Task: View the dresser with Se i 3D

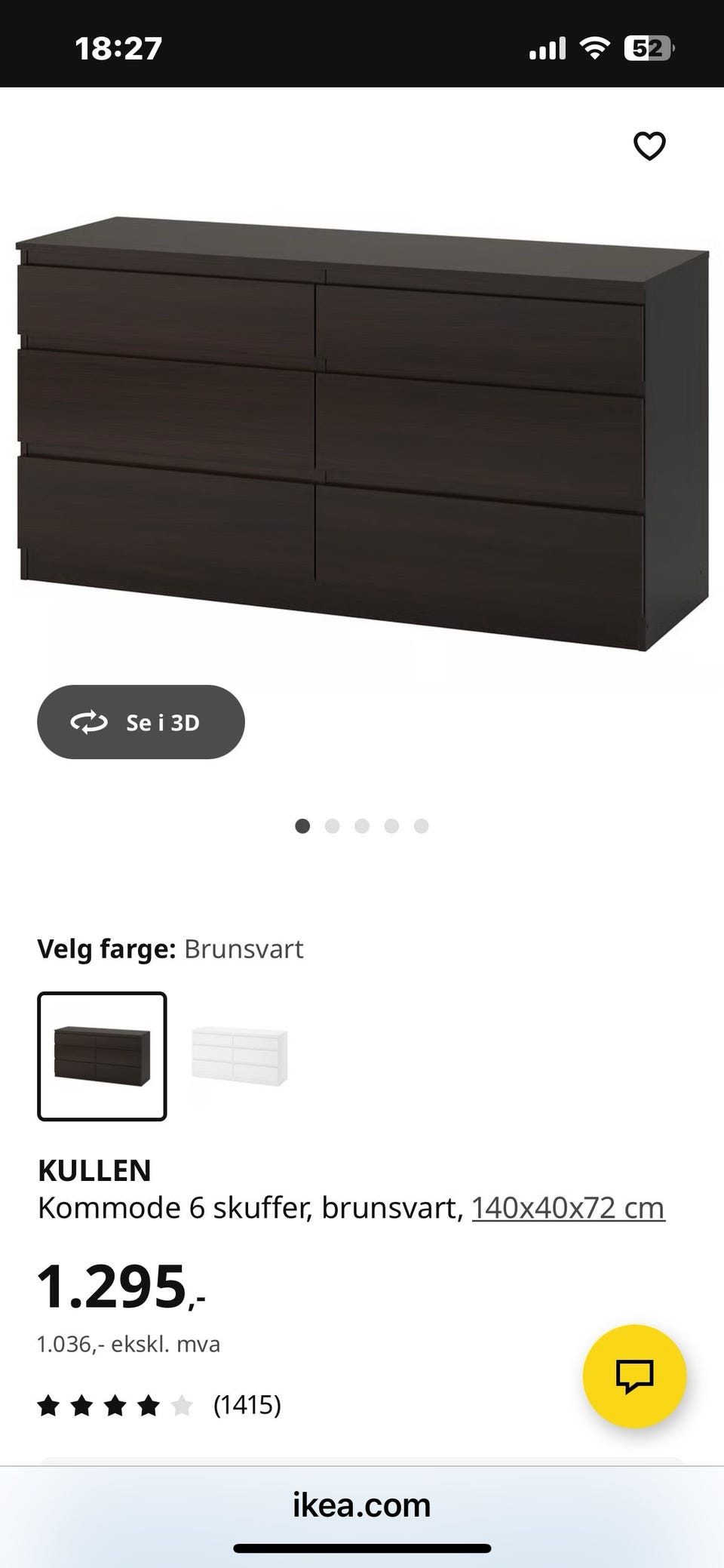Action: (141, 722)
